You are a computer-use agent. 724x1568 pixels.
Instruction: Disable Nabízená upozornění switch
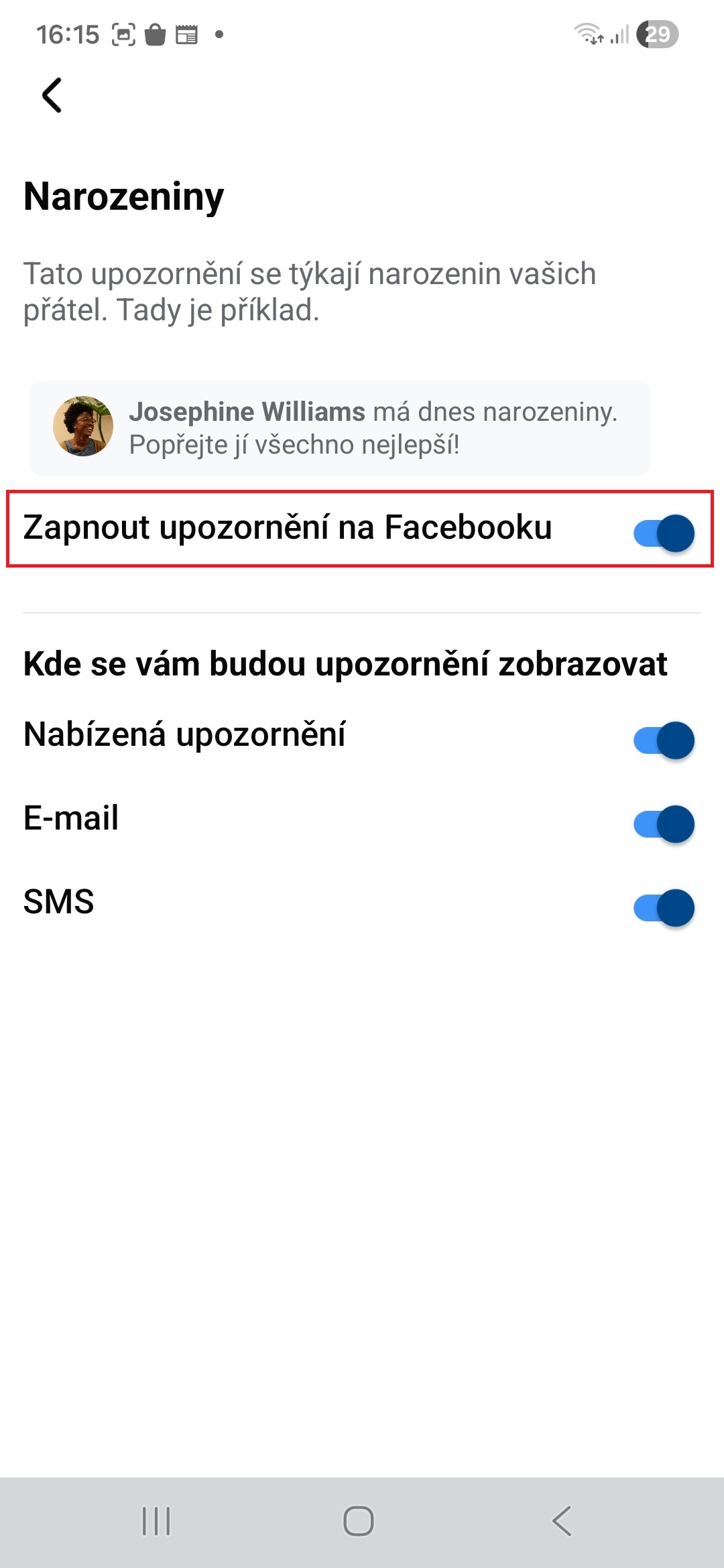tap(663, 740)
